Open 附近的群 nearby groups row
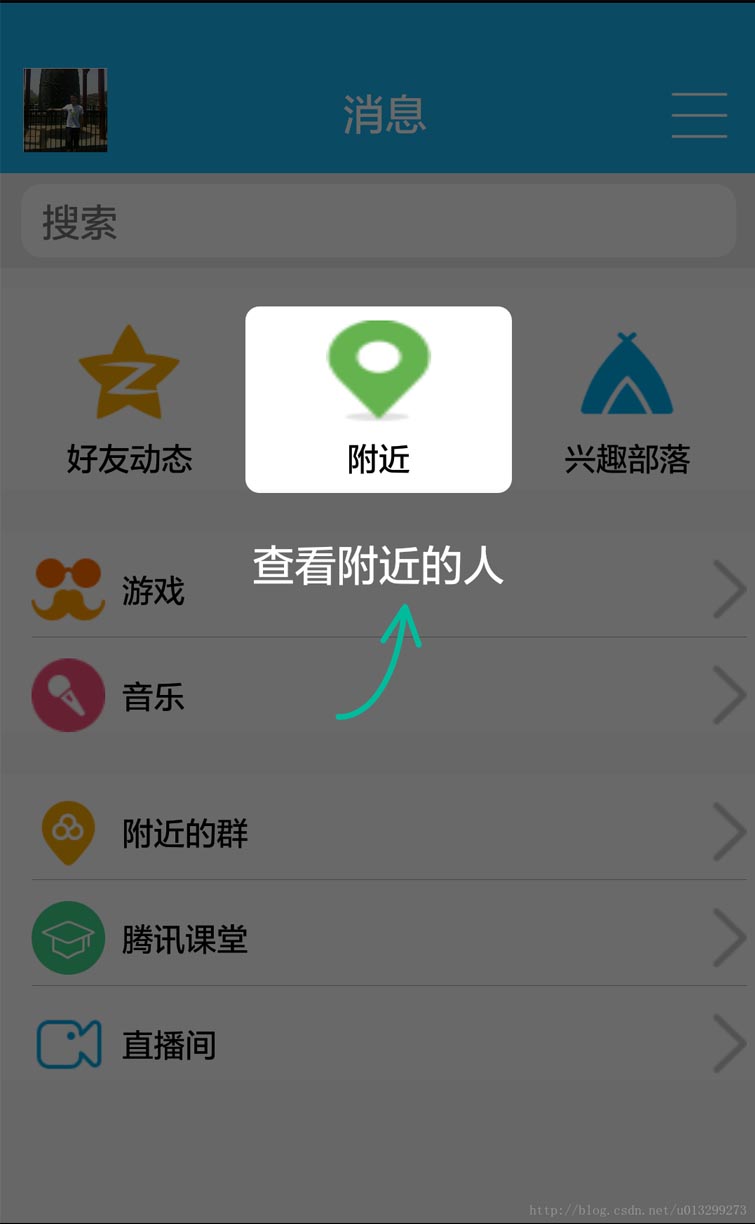This screenshot has height=1224, width=755. [378, 832]
